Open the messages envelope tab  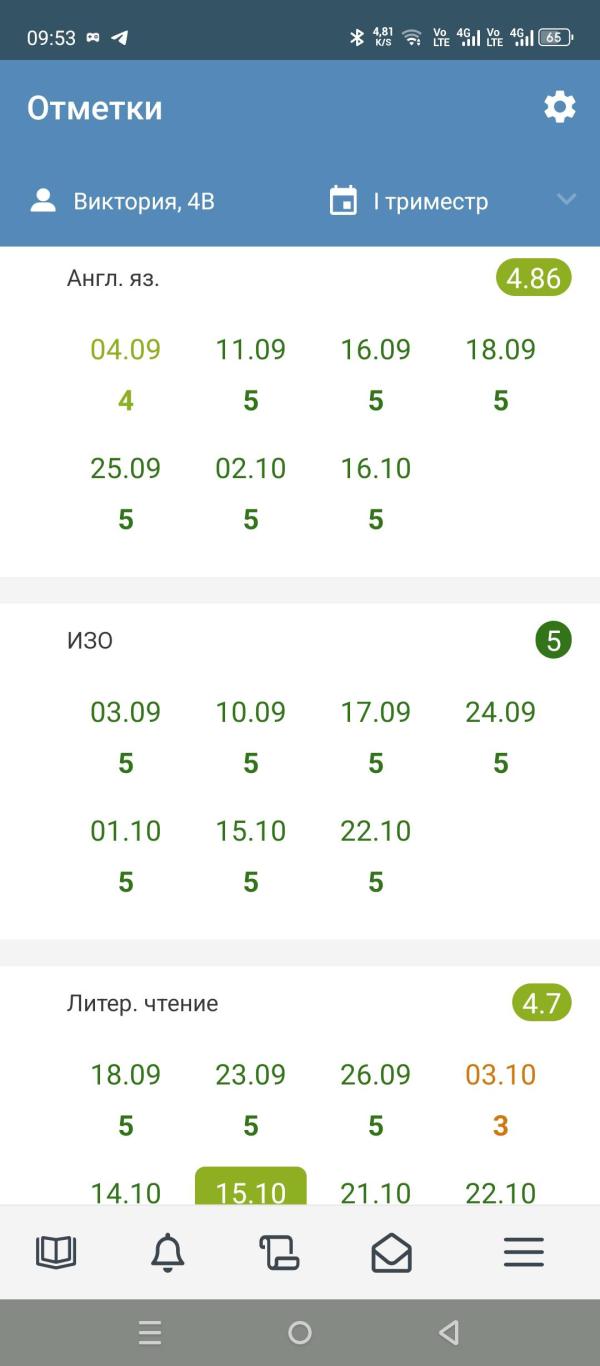(x=391, y=1252)
